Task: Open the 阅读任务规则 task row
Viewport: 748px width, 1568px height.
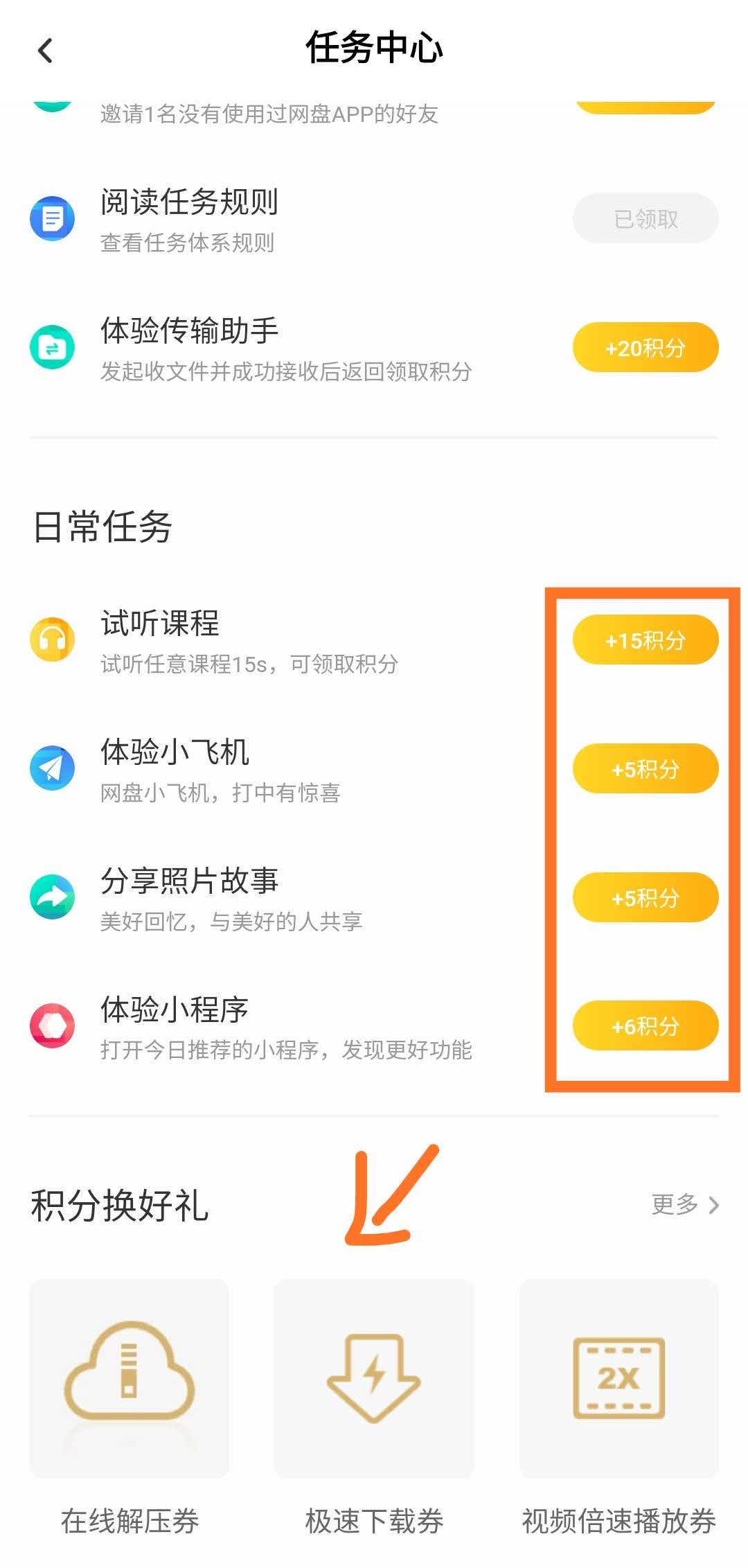Action: (x=374, y=219)
